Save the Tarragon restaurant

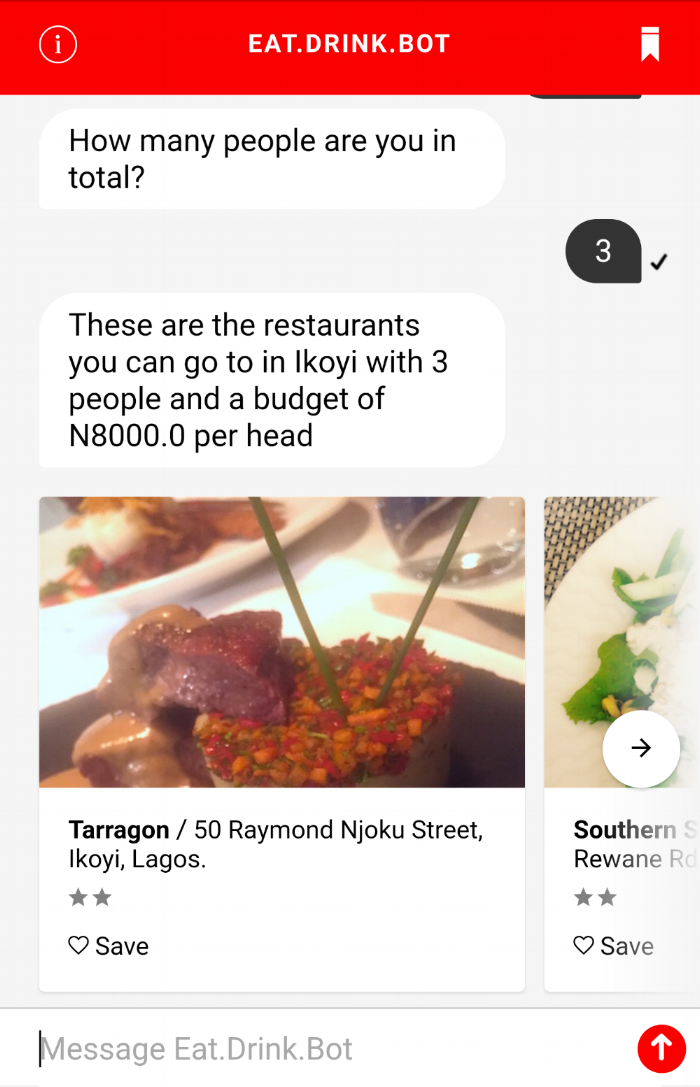108,946
